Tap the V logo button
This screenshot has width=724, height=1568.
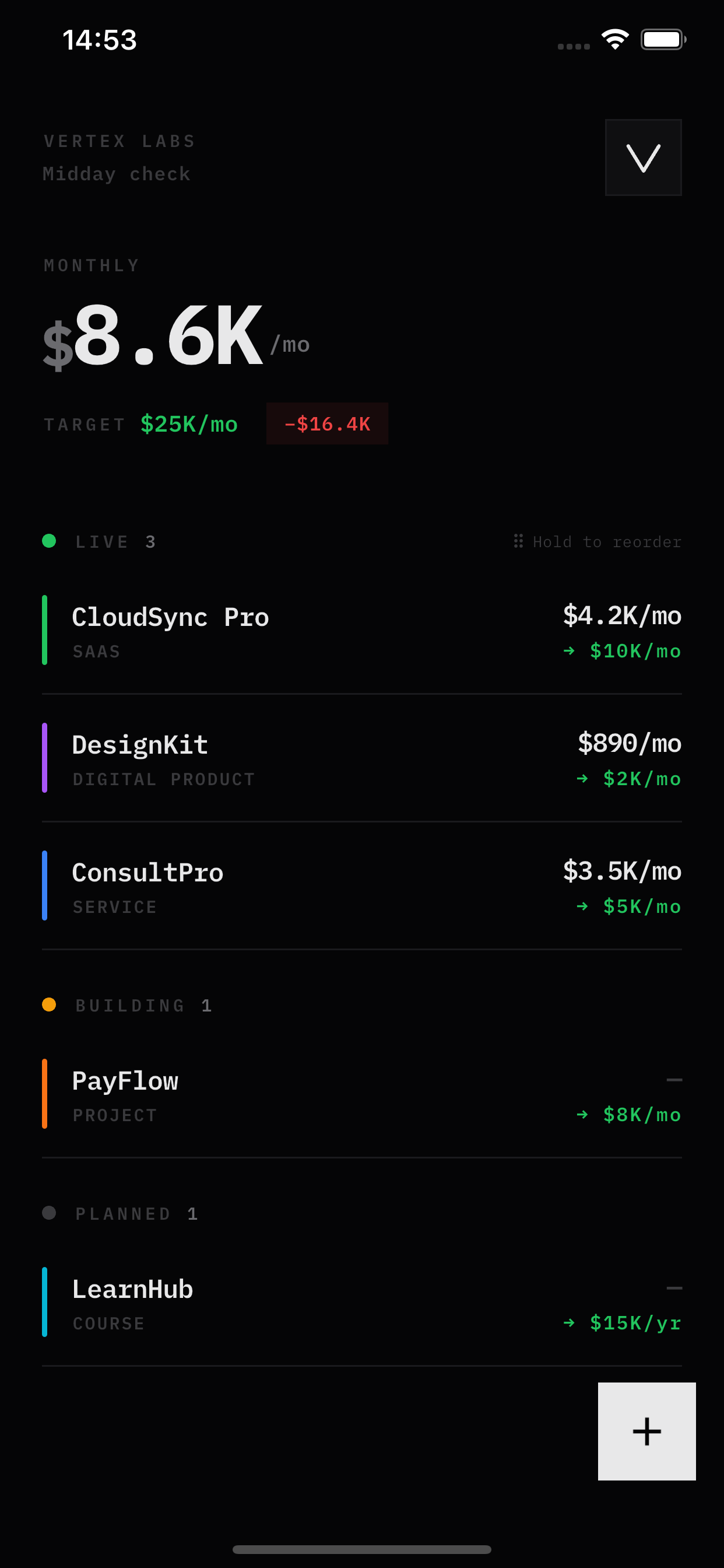pyautogui.click(x=642, y=157)
